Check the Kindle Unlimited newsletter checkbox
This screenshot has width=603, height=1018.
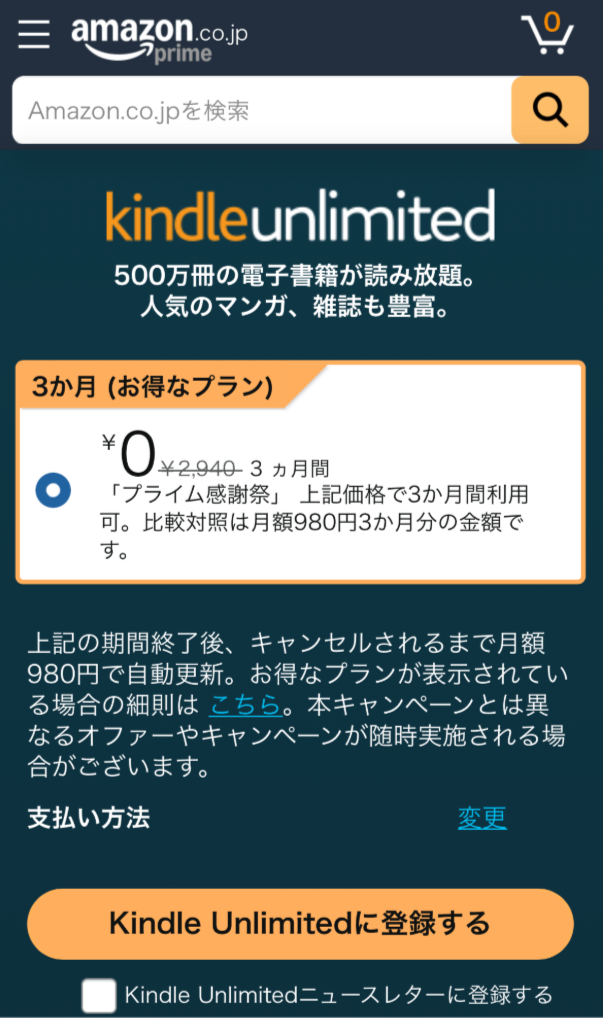pyautogui.click(x=99, y=995)
